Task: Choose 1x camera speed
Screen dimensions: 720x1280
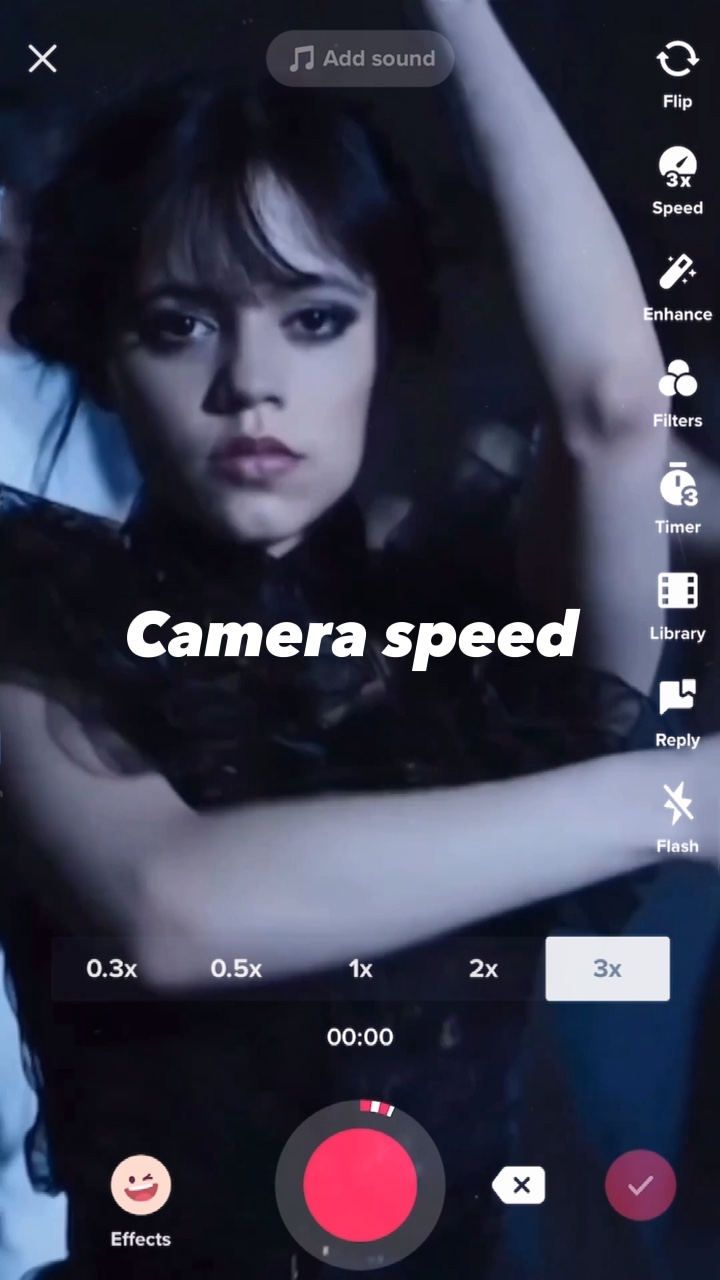Action: 360,968
